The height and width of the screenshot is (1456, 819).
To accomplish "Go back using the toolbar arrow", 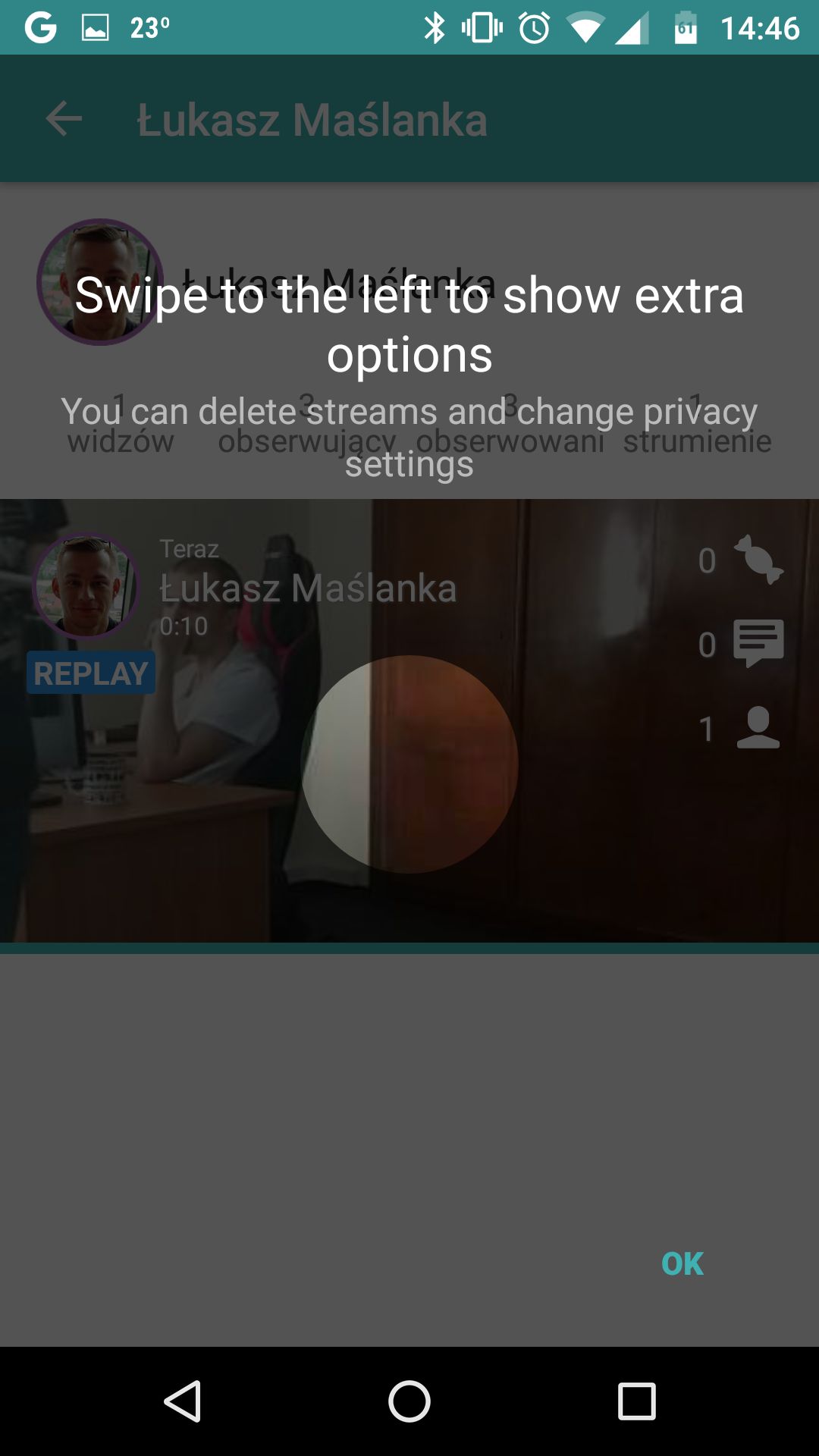I will tap(64, 119).
